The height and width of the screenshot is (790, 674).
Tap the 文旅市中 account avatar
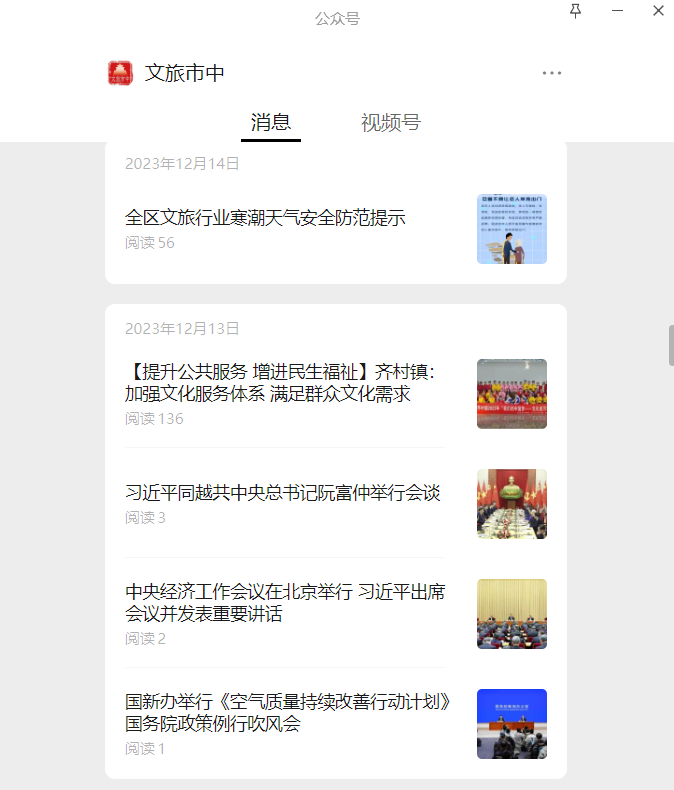click(120, 73)
